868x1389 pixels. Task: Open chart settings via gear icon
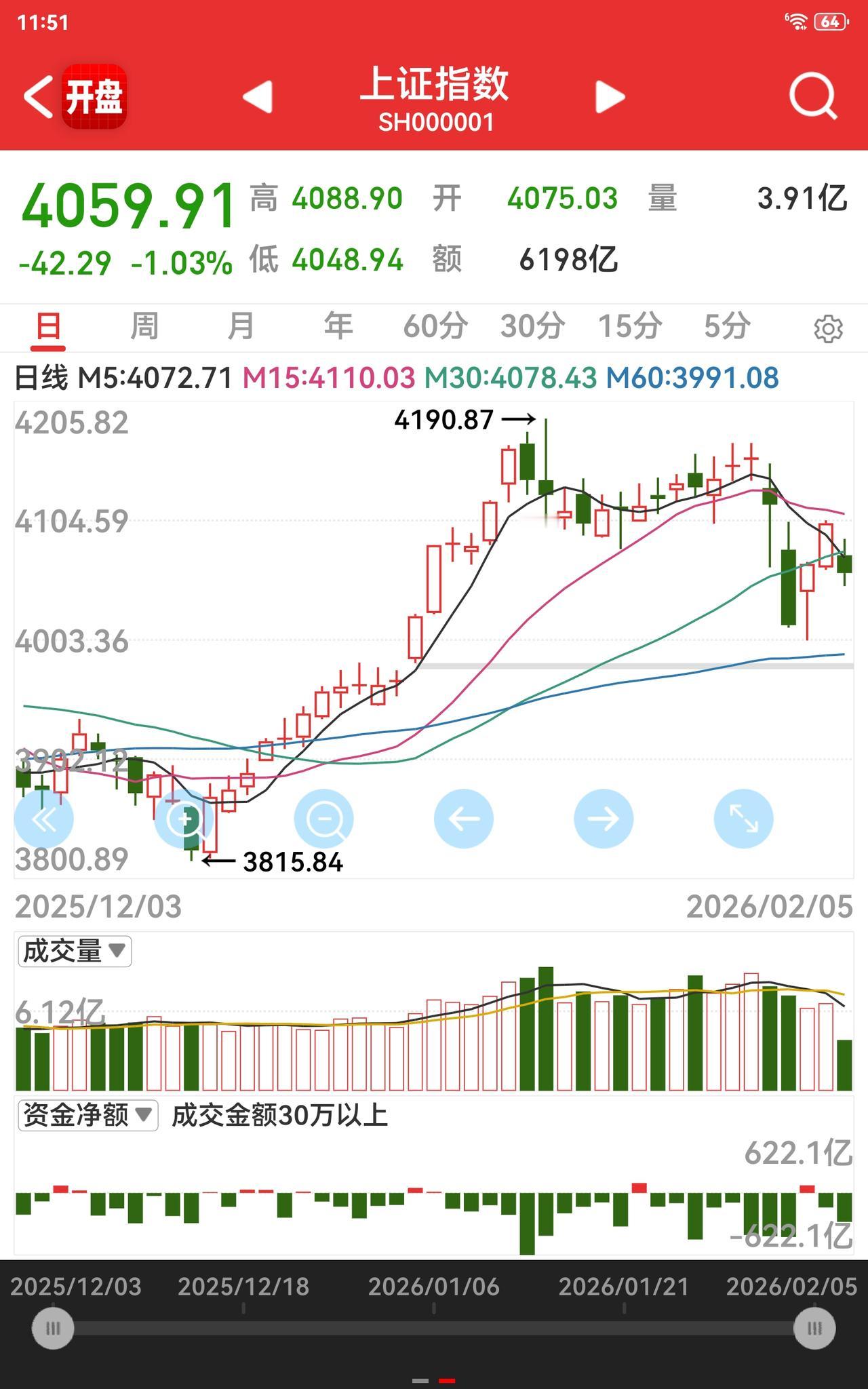pos(828,327)
